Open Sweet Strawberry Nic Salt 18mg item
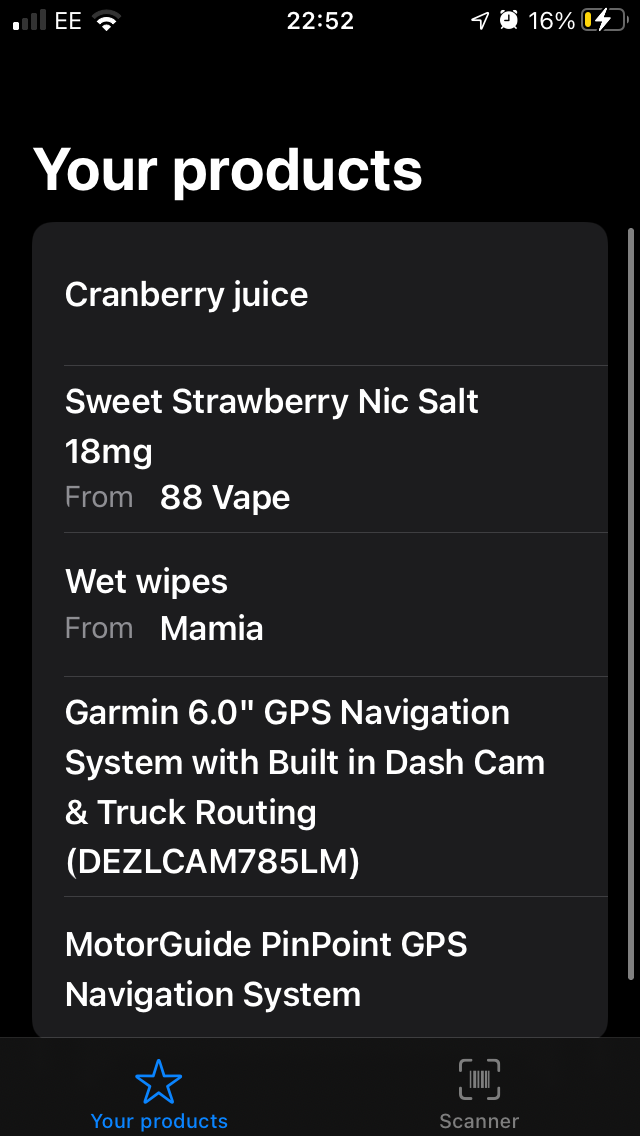The height and width of the screenshot is (1136, 640). pos(320,449)
